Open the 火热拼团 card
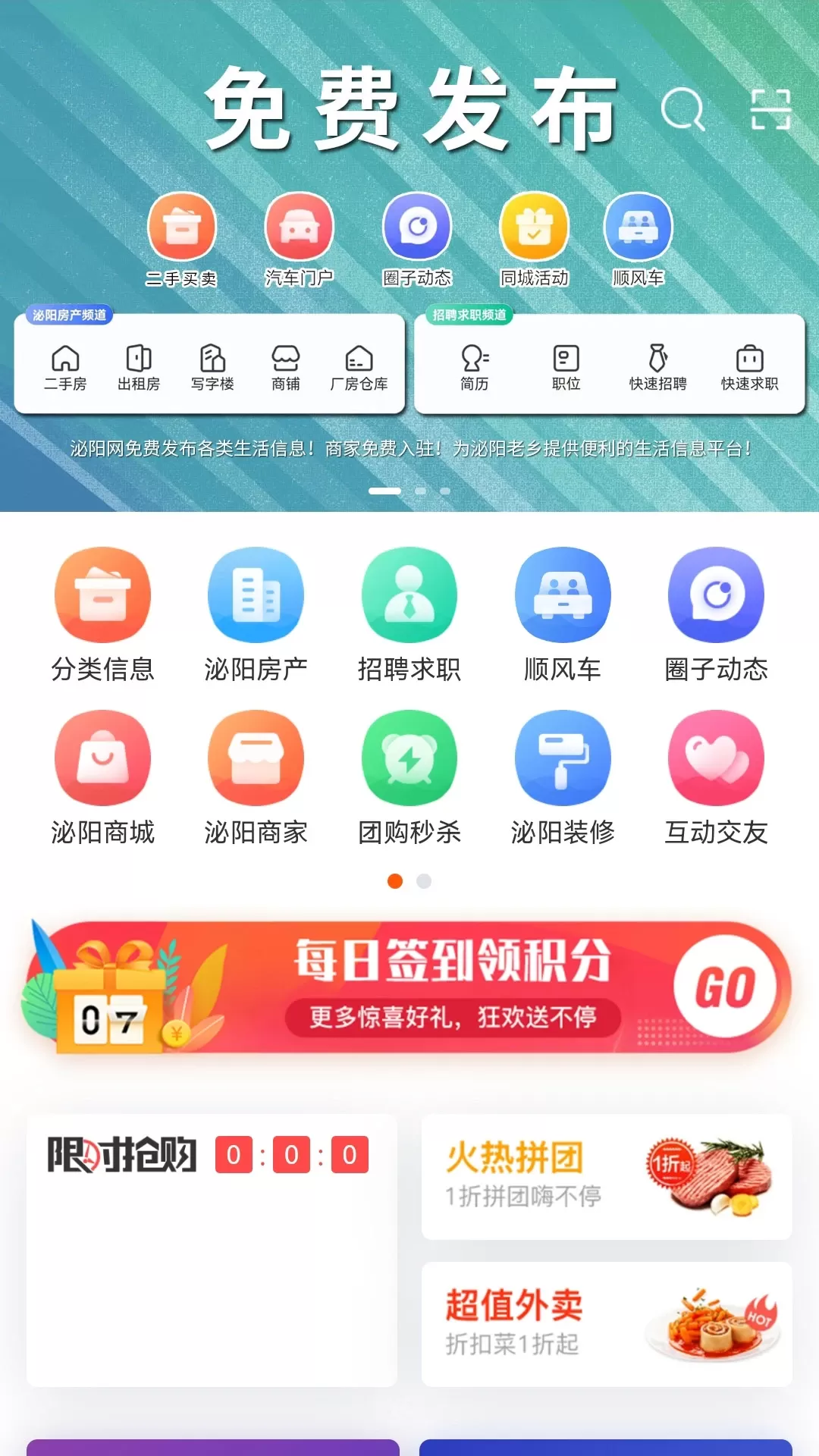Viewport: 819px width, 1456px height. click(x=606, y=1177)
